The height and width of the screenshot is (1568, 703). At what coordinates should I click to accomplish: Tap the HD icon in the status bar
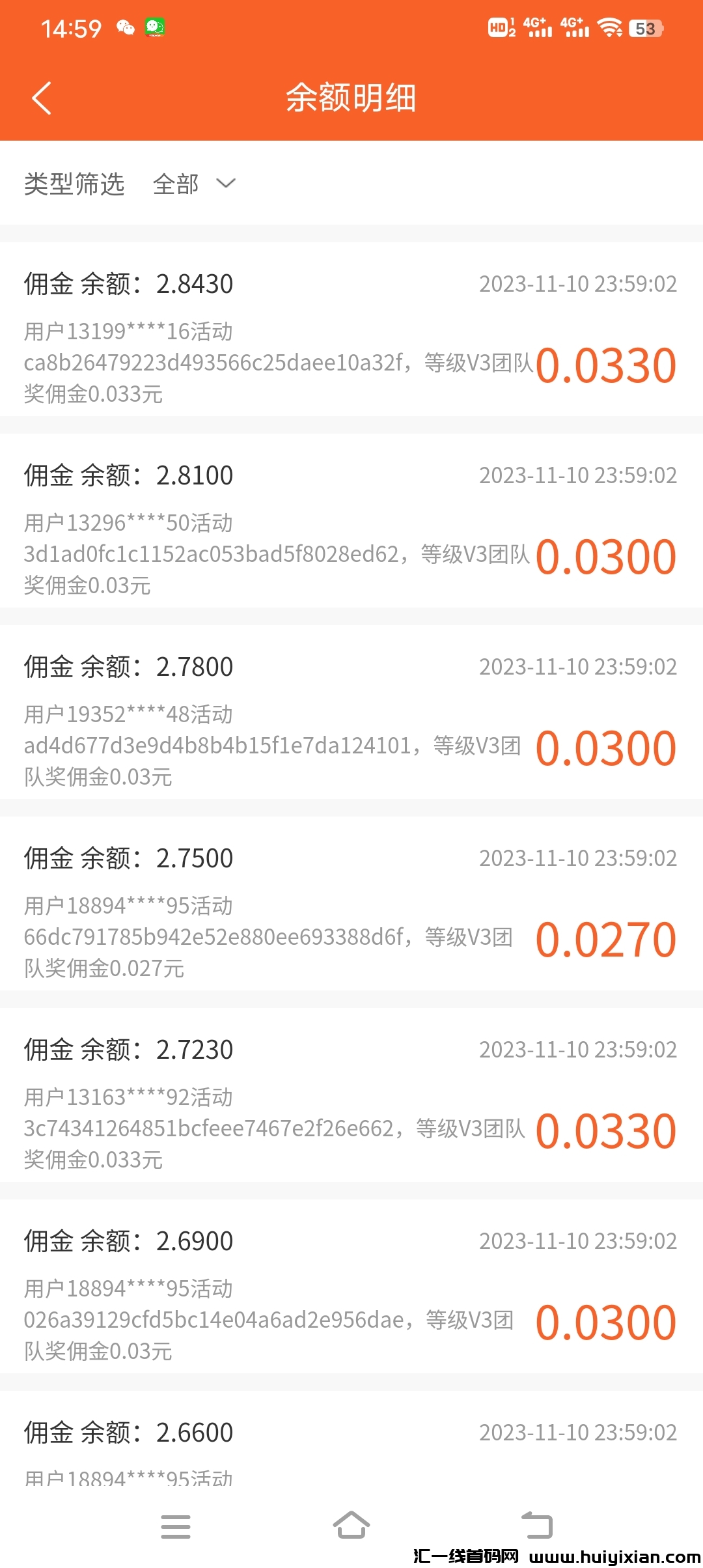pos(501,27)
